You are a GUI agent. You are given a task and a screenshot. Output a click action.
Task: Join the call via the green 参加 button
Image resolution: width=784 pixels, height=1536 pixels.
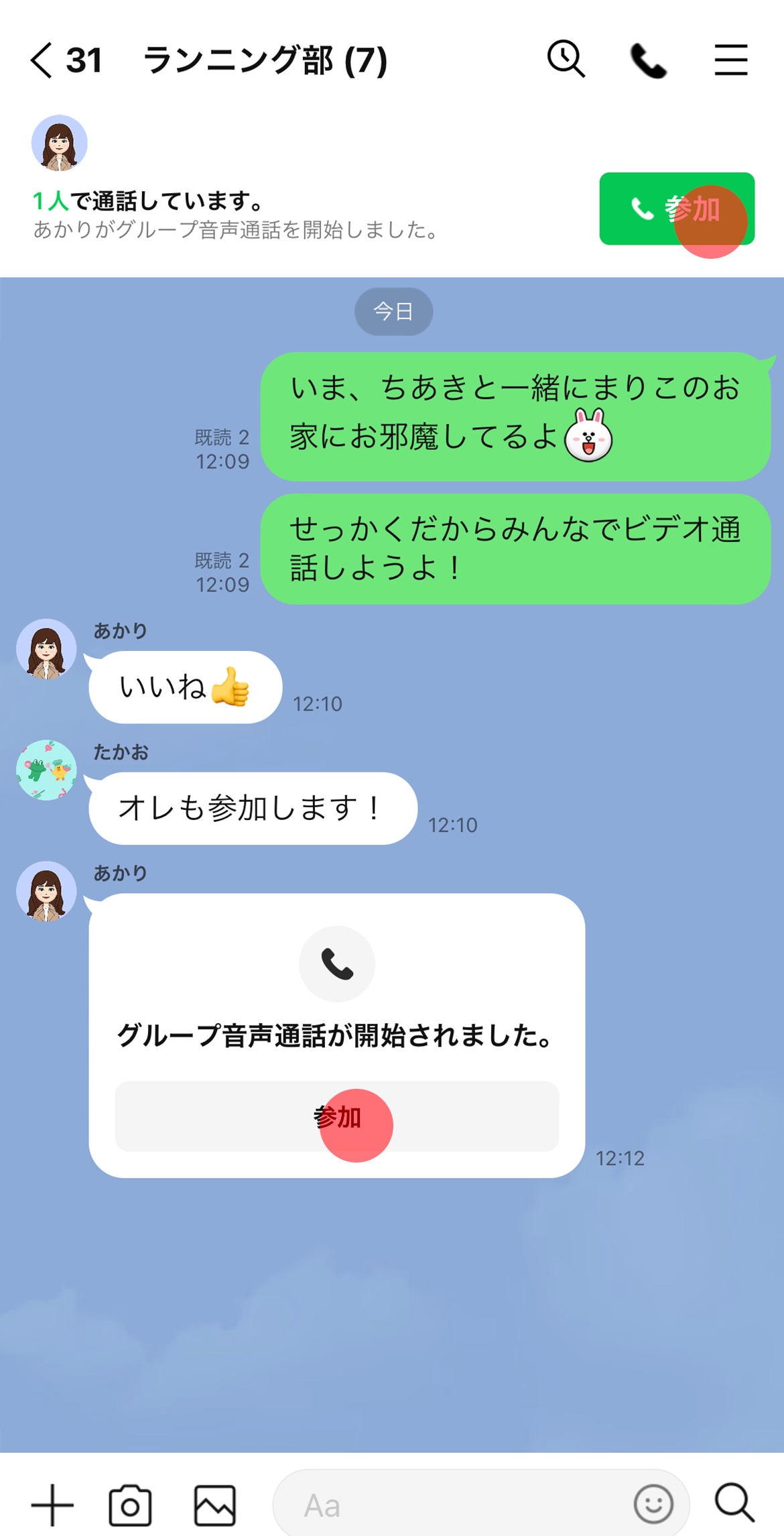[676, 210]
